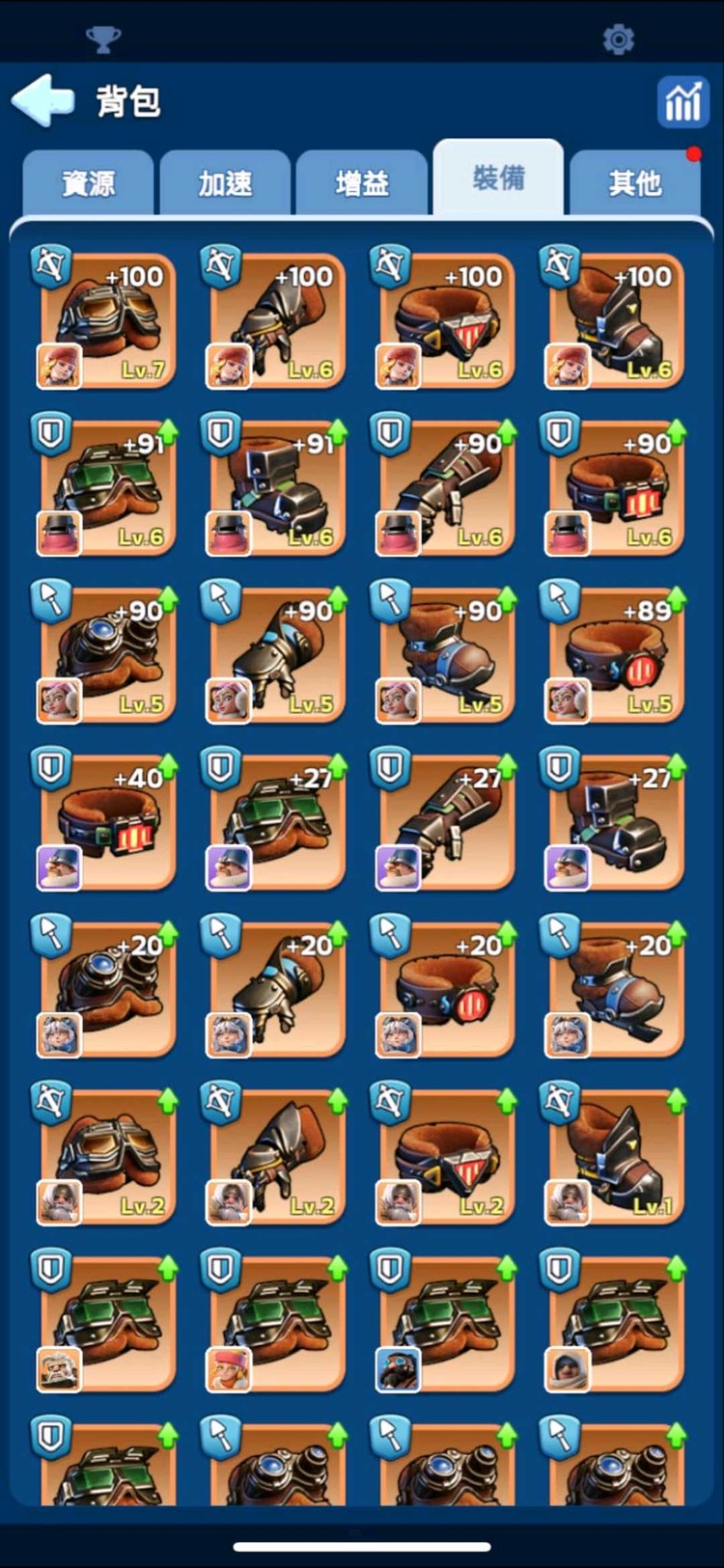The height and width of the screenshot is (1568, 724).
Task: Select the +27 gauntlet item
Action: [x=445, y=823]
